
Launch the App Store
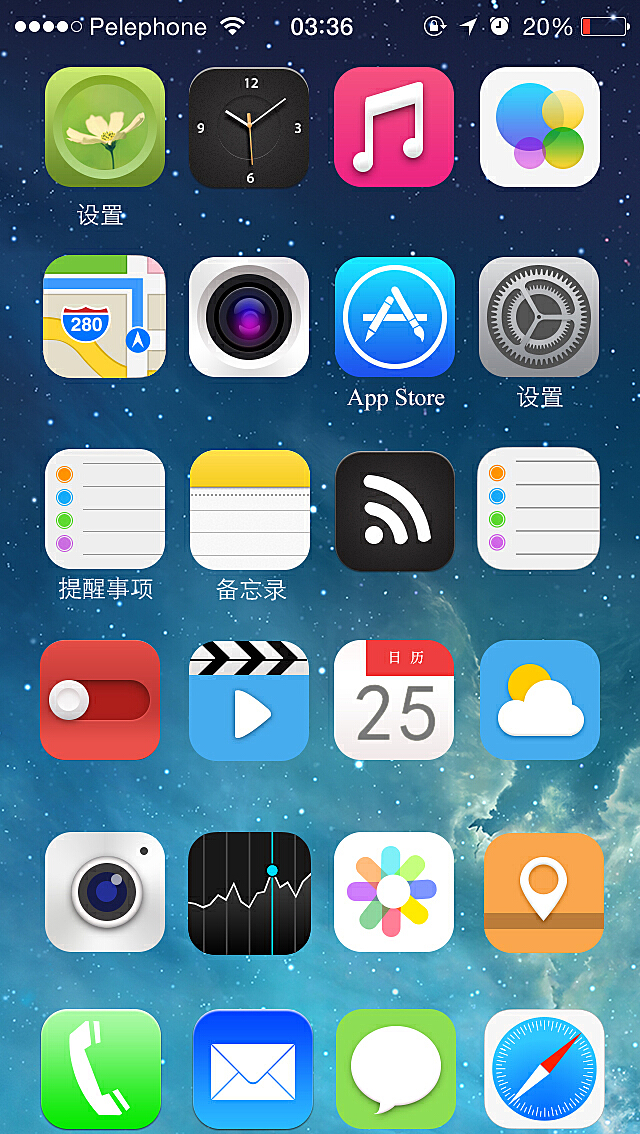pos(394,316)
